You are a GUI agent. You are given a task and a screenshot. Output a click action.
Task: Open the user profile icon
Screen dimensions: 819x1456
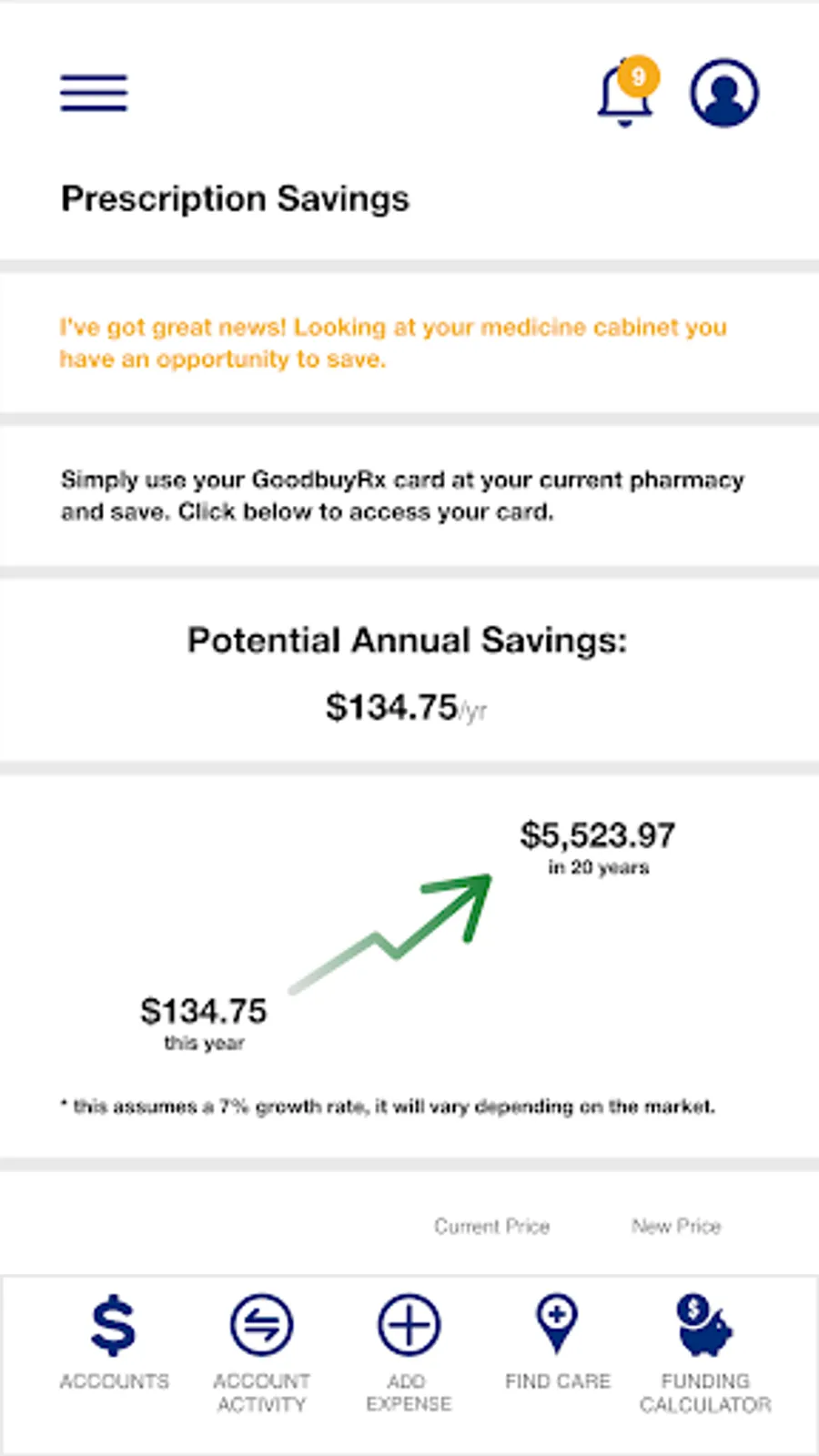(x=723, y=93)
